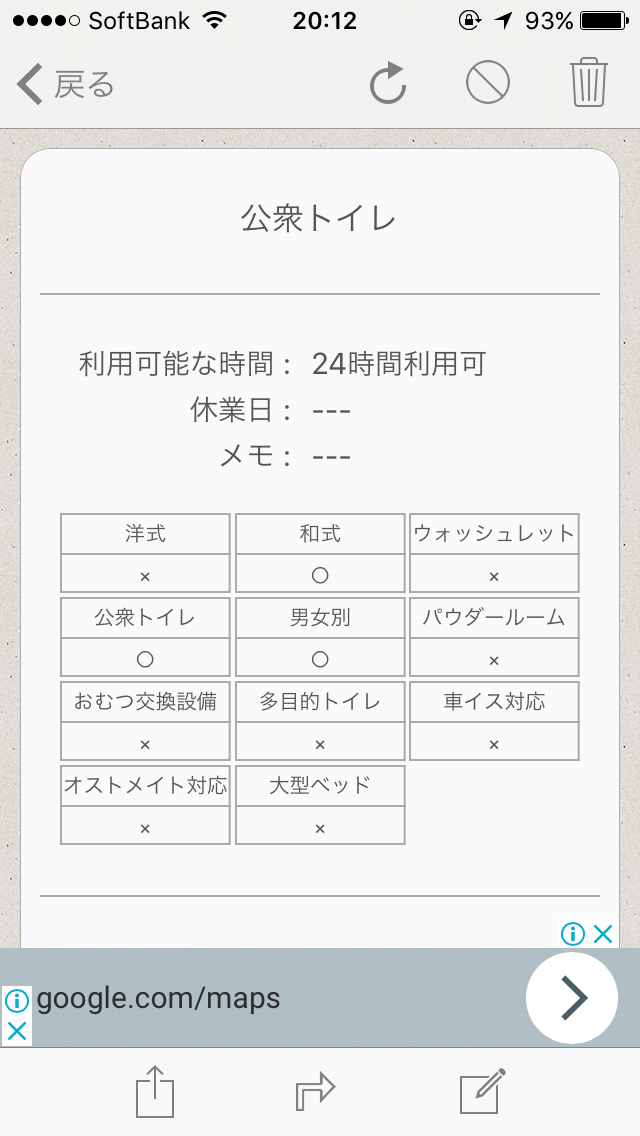Delete this entry with the trash icon
This screenshot has height=1136, width=640.
pyautogui.click(x=589, y=82)
